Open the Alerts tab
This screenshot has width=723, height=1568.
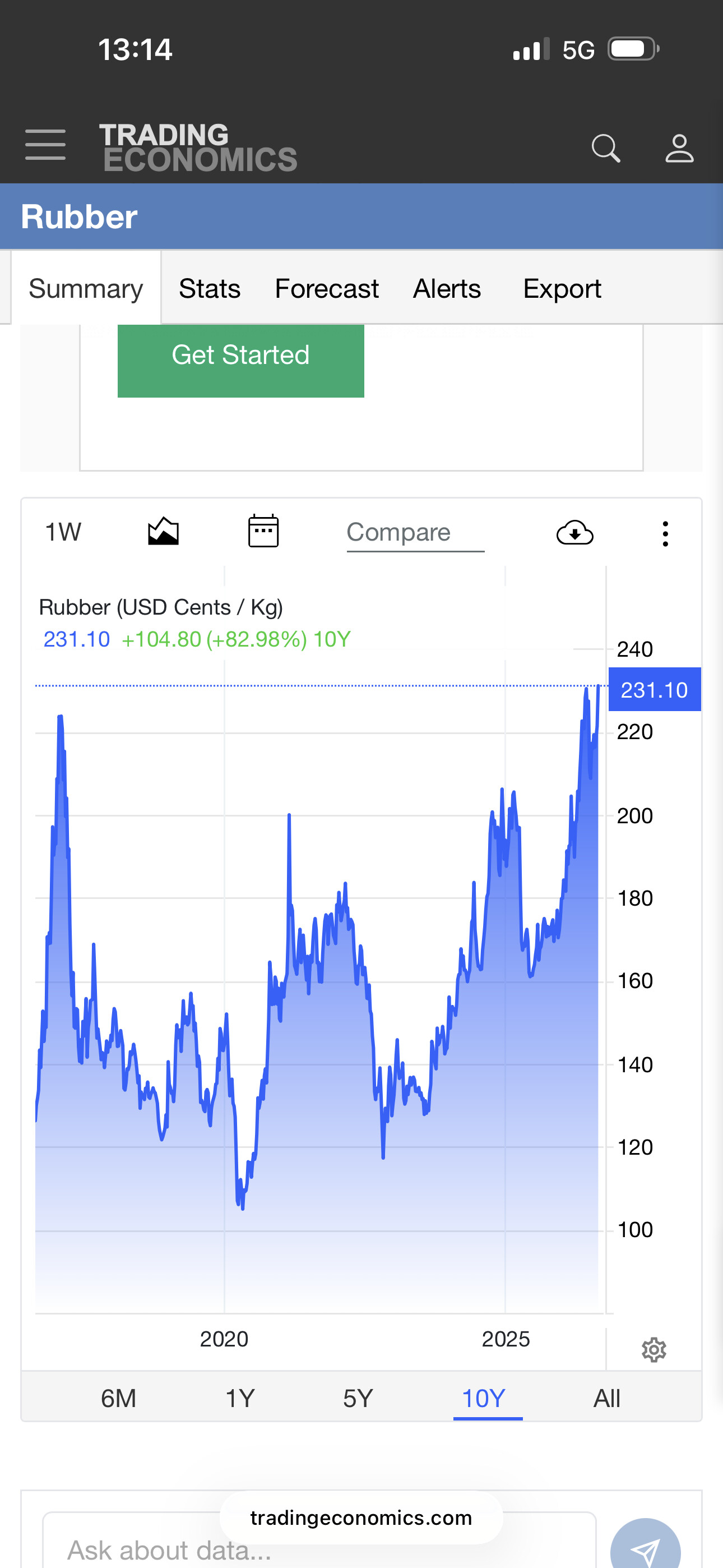coord(447,288)
